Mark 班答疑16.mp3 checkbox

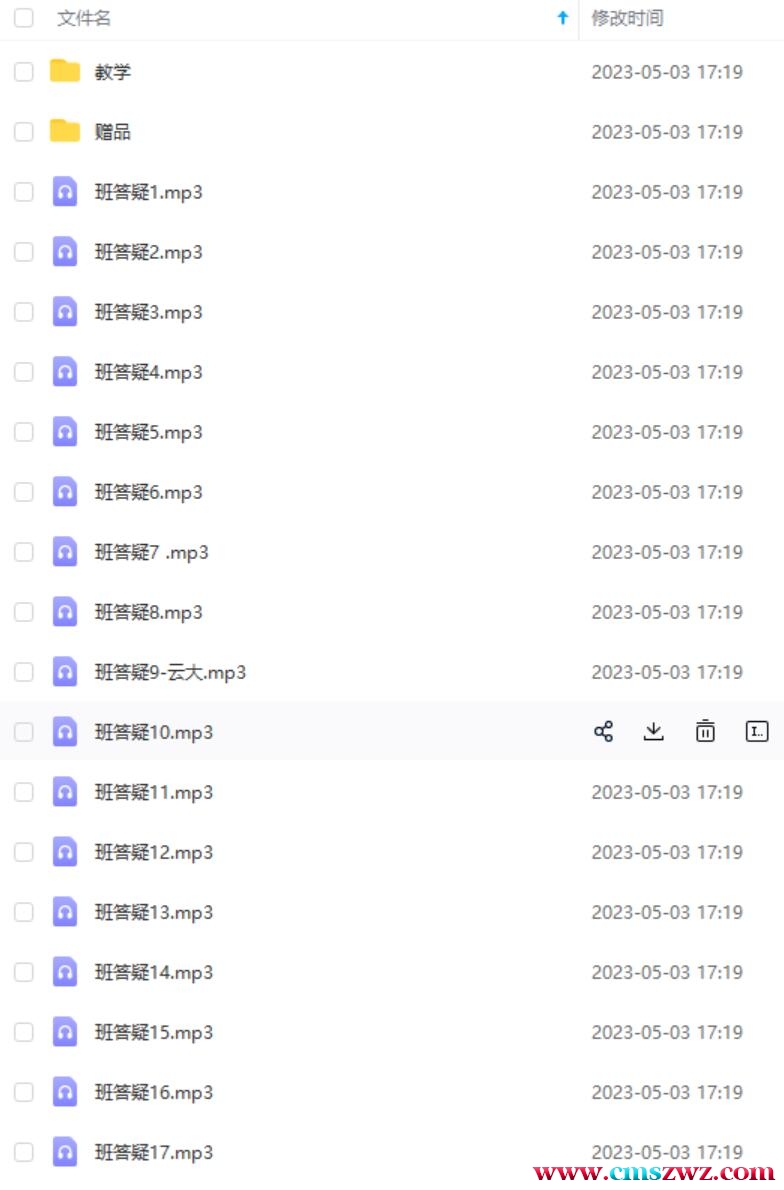pos(24,1092)
